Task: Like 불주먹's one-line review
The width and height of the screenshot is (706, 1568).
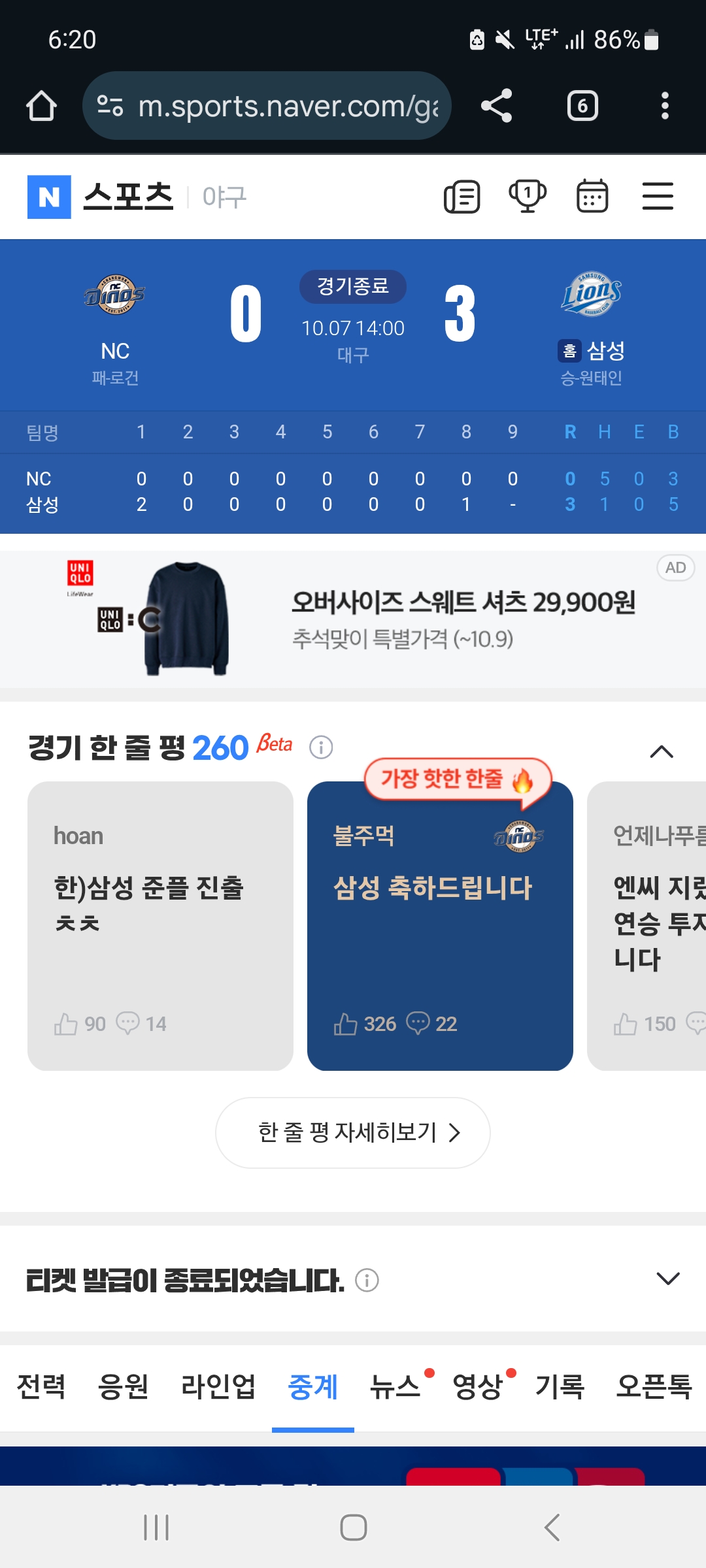Action: pos(346,1024)
